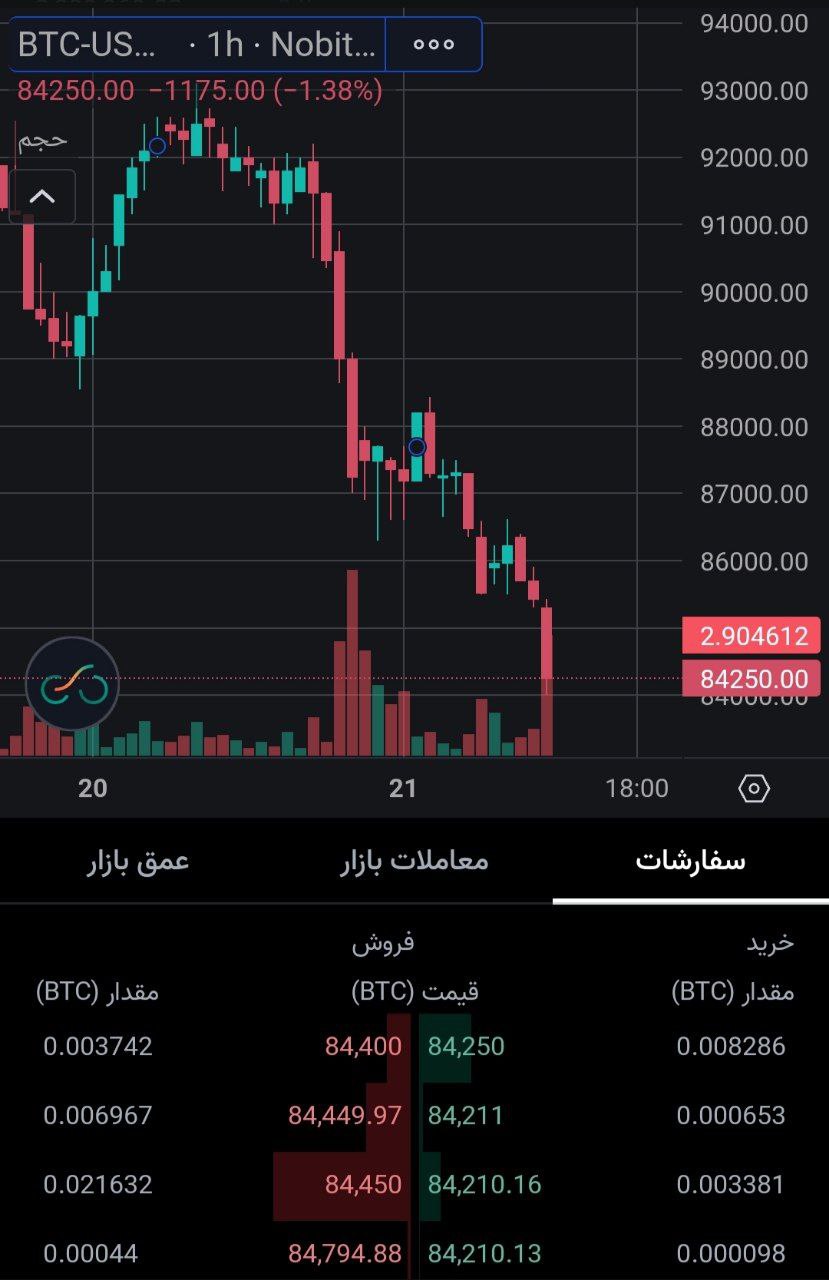Switch to the معاملات بازار tab
The height and width of the screenshot is (1280, 829).
[414, 861]
